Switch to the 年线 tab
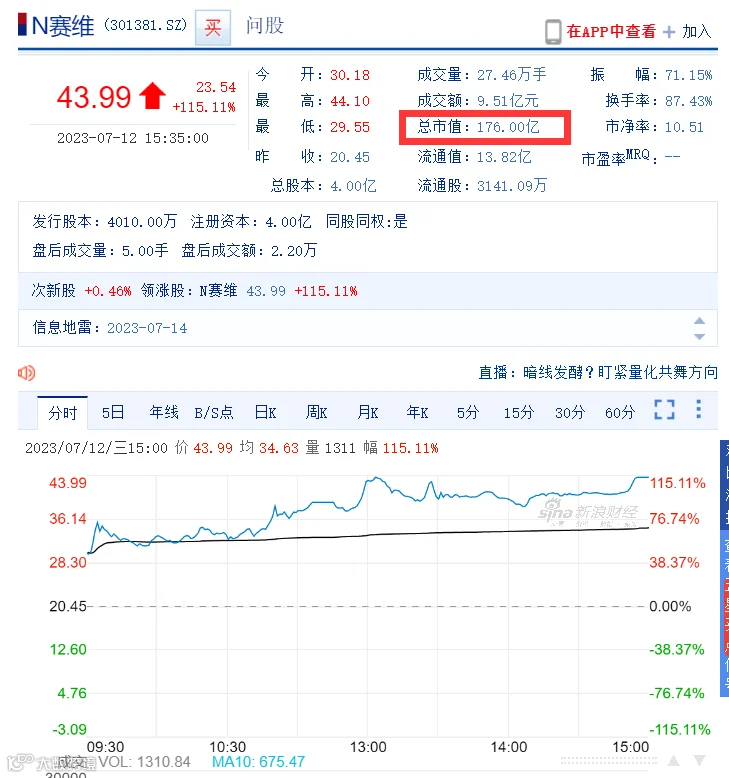 [164, 412]
